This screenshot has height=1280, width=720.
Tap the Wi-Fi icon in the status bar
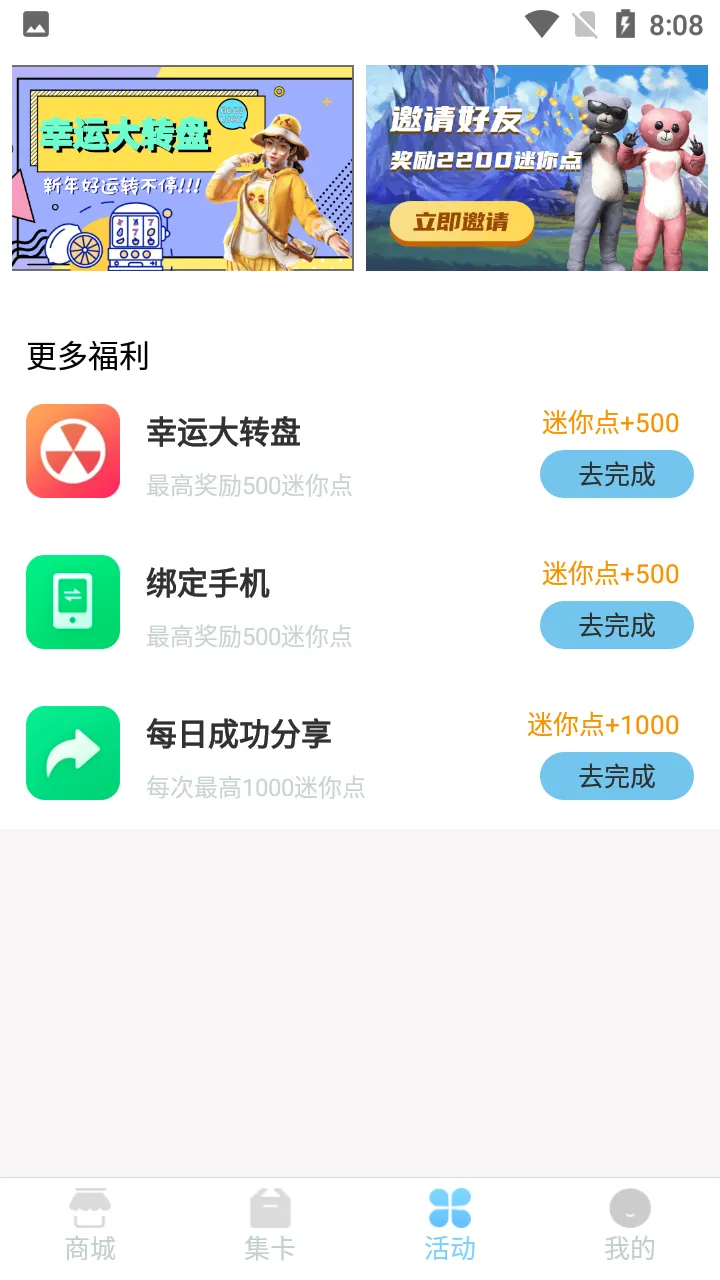pyautogui.click(x=543, y=25)
